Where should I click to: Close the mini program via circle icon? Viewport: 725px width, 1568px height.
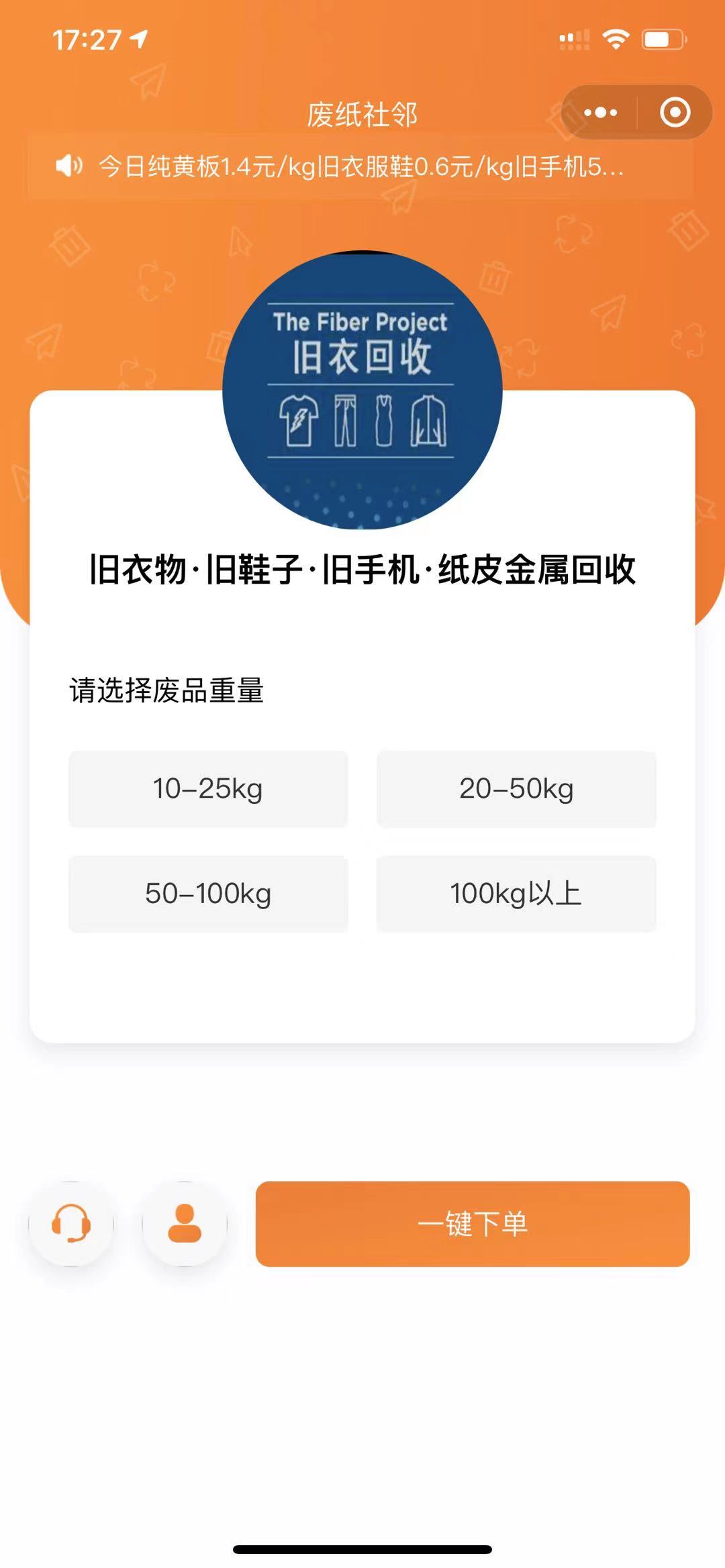(675, 113)
